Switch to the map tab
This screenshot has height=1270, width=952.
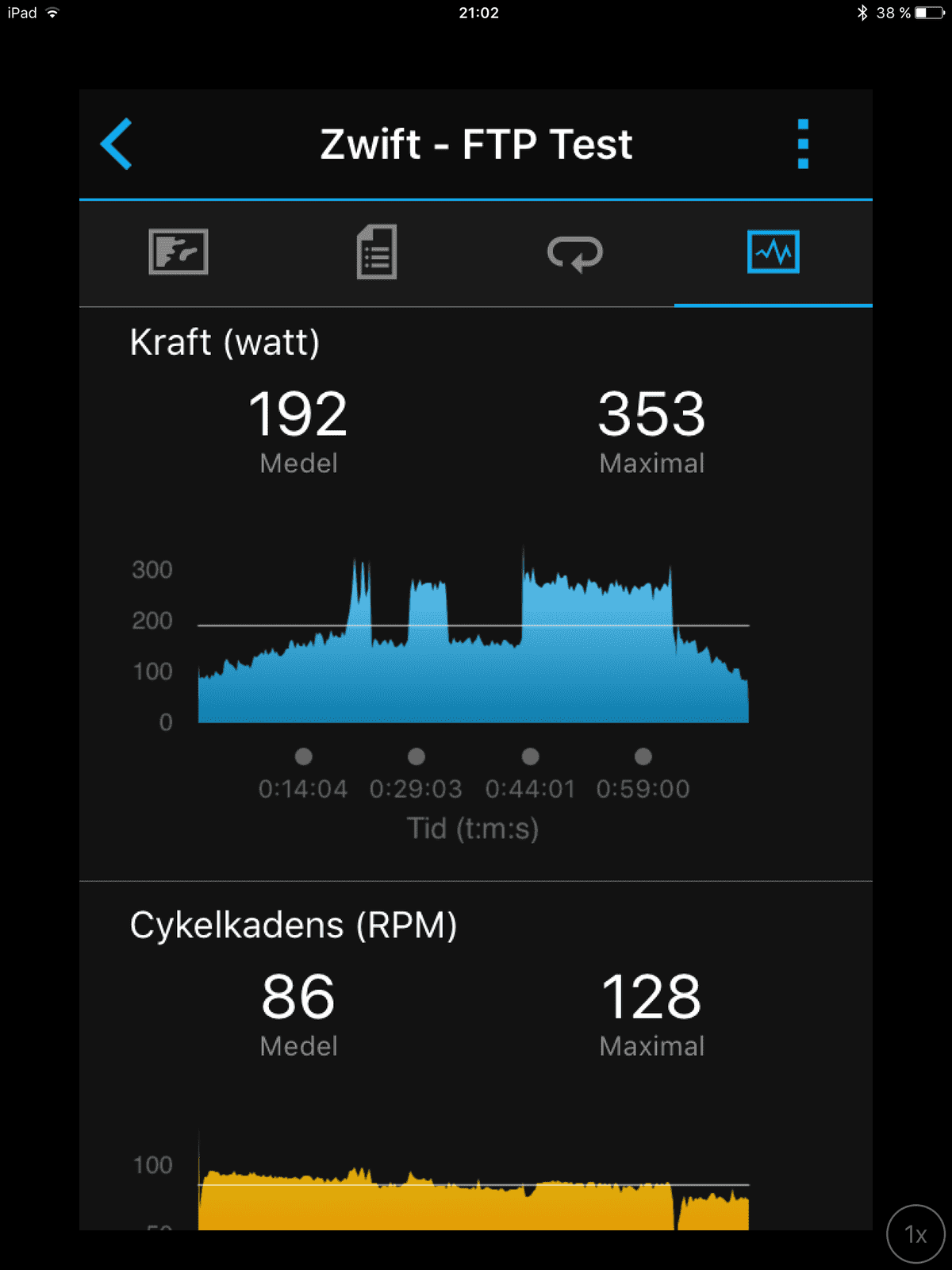pyautogui.click(x=178, y=252)
